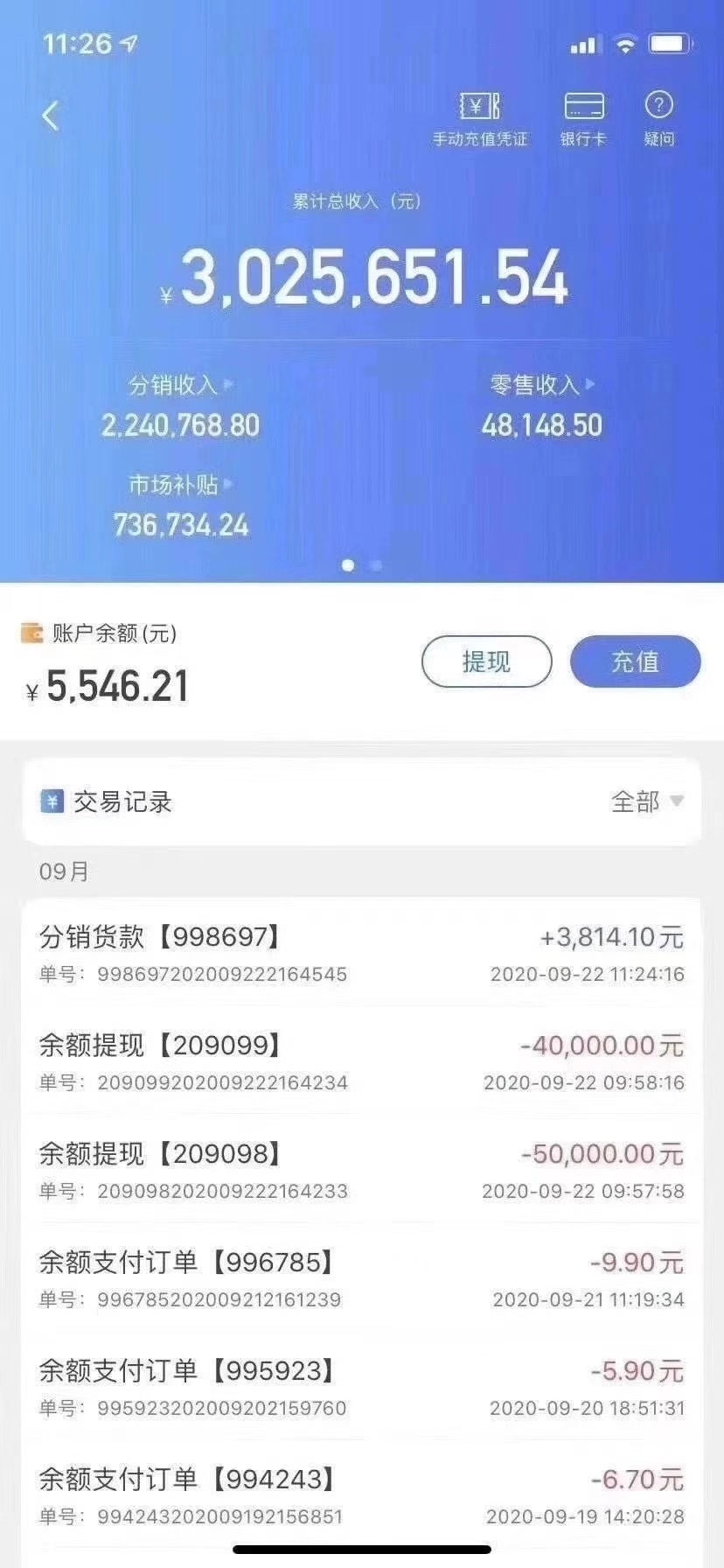Tap the 充值 recharge button
The width and height of the screenshot is (724, 1568).
pyautogui.click(x=636, y=661)
